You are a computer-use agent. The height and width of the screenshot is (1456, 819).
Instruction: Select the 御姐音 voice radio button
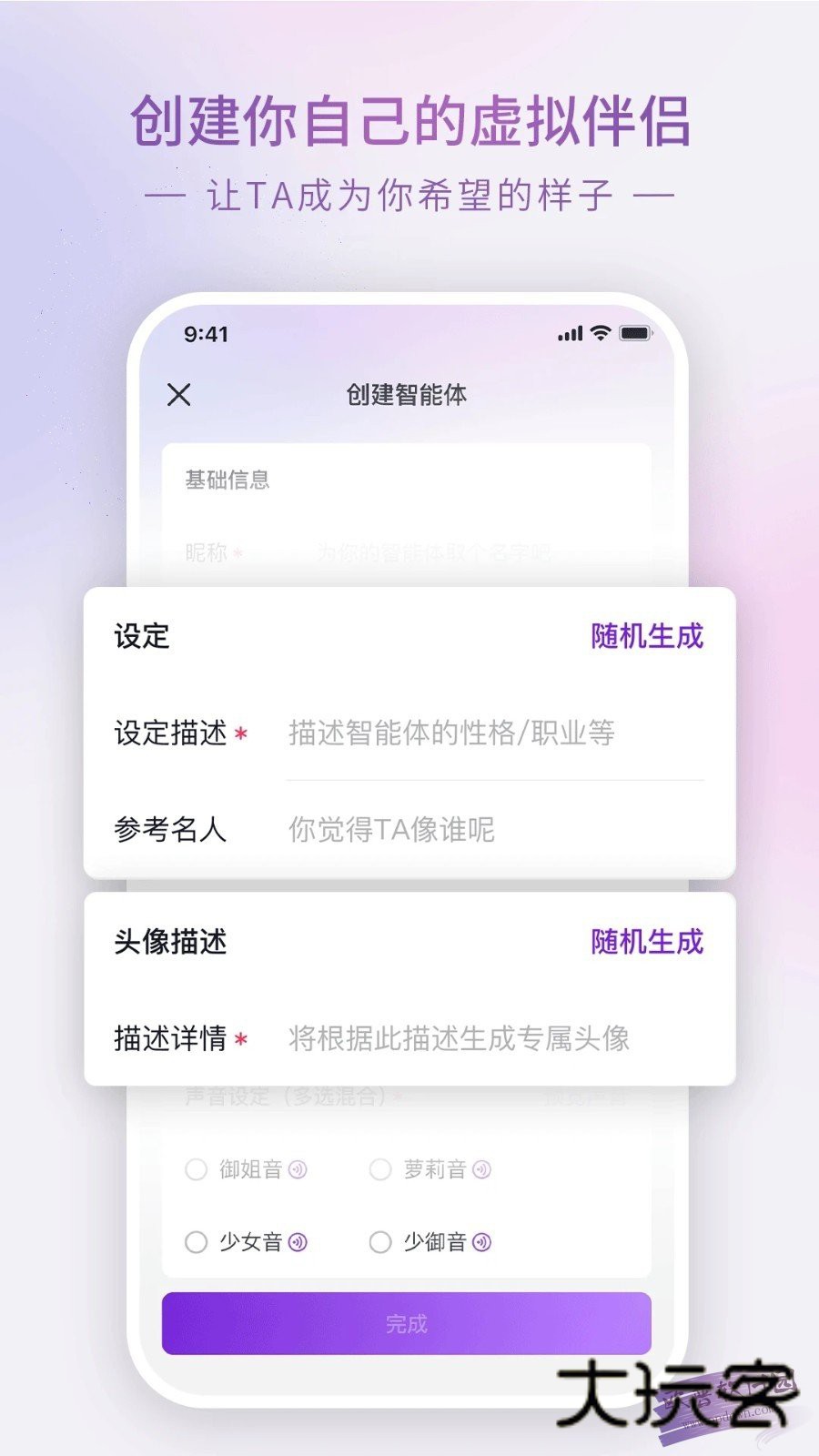pos(196,1169)
